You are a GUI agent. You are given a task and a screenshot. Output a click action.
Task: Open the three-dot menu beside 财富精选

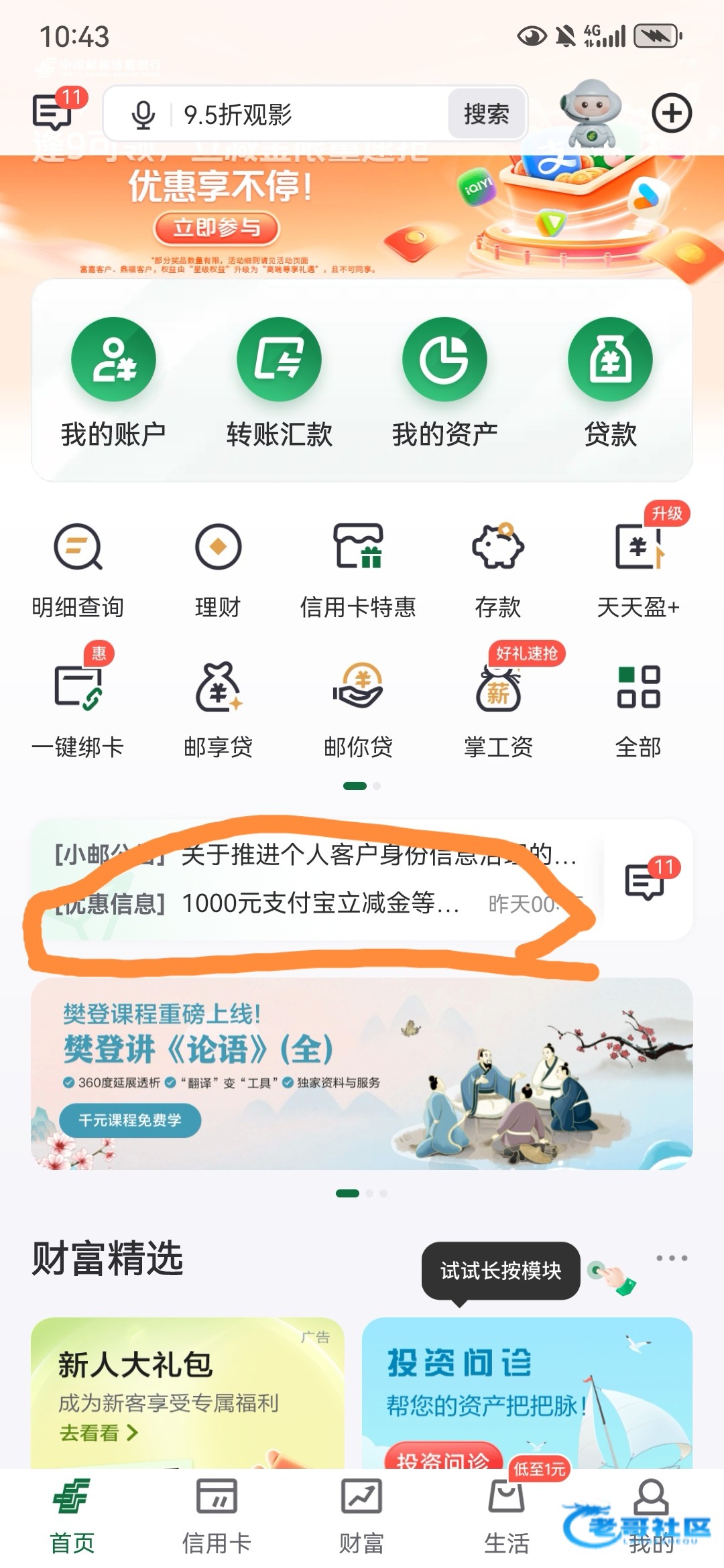point(672,1258)
